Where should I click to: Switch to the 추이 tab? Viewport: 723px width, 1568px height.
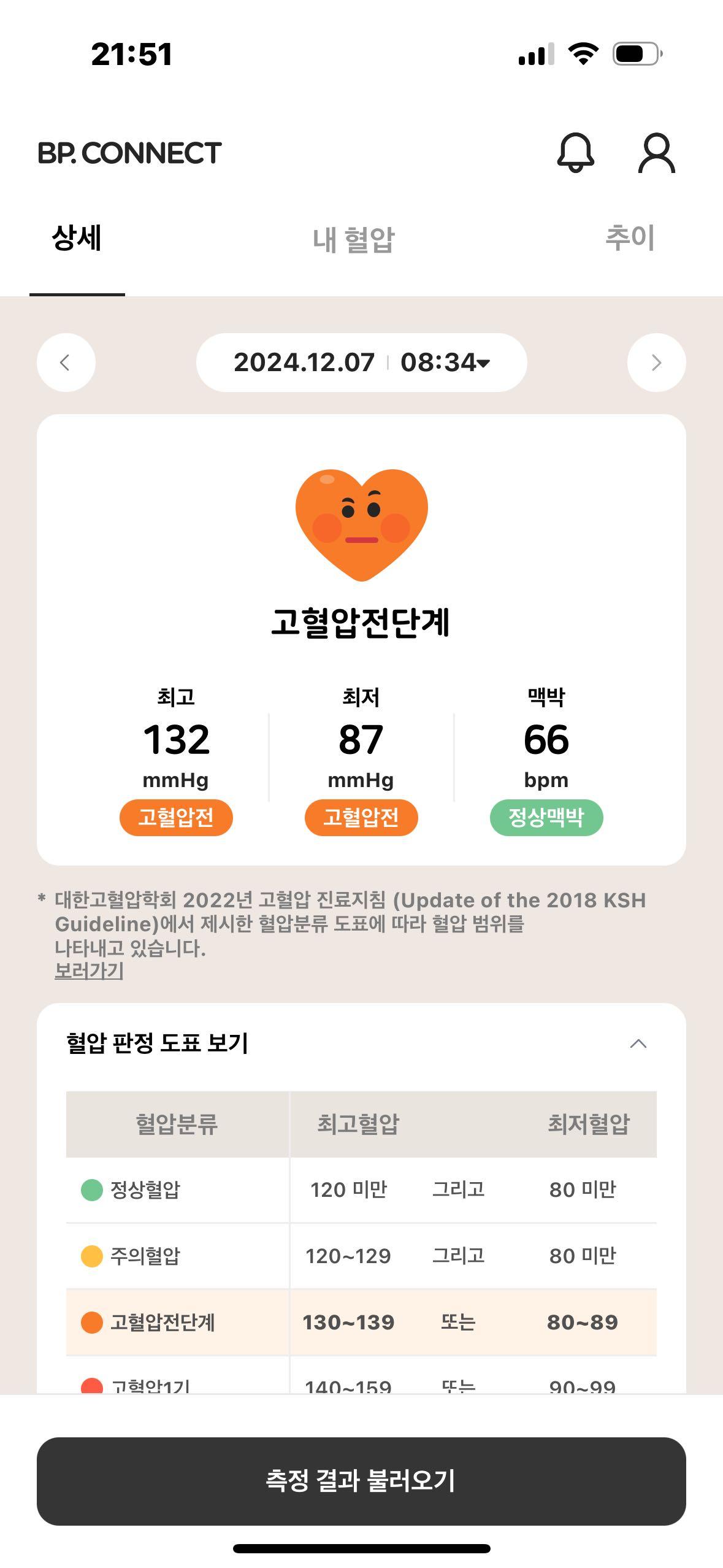point(630,238)
